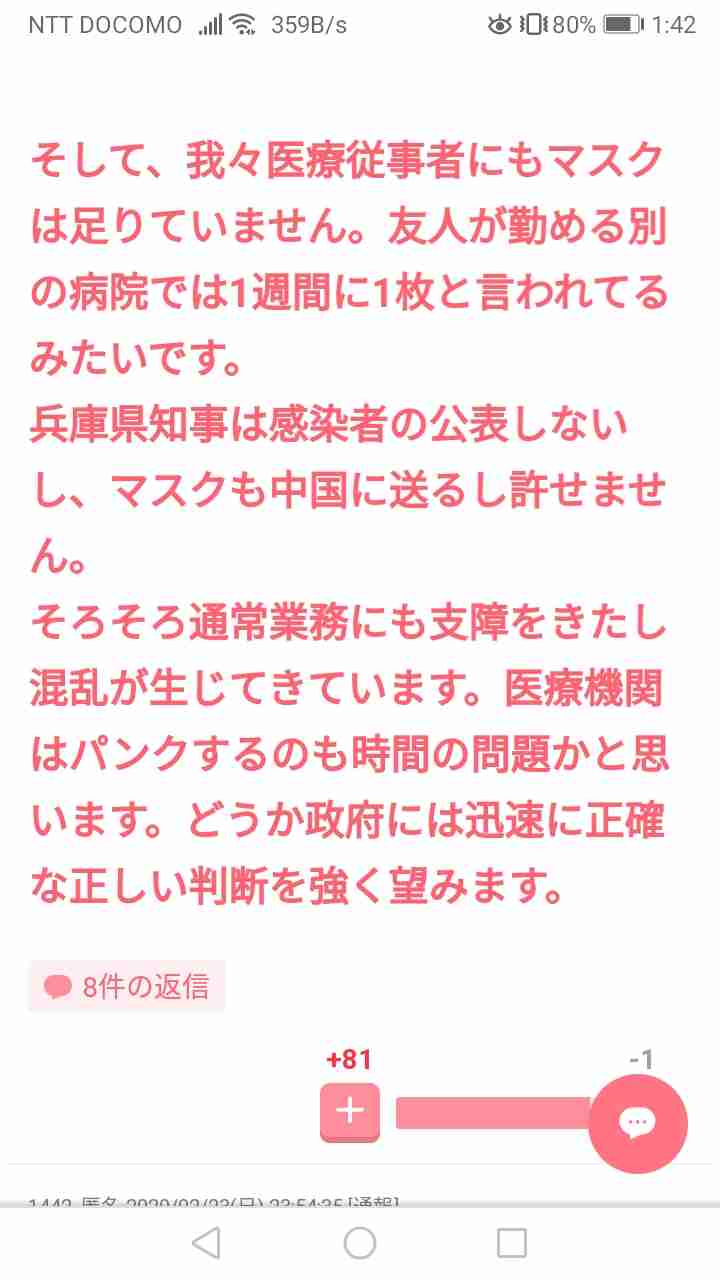Tap the back triangle in the navigation bar
The image size is (720, 1280).
pos(205,1244)
